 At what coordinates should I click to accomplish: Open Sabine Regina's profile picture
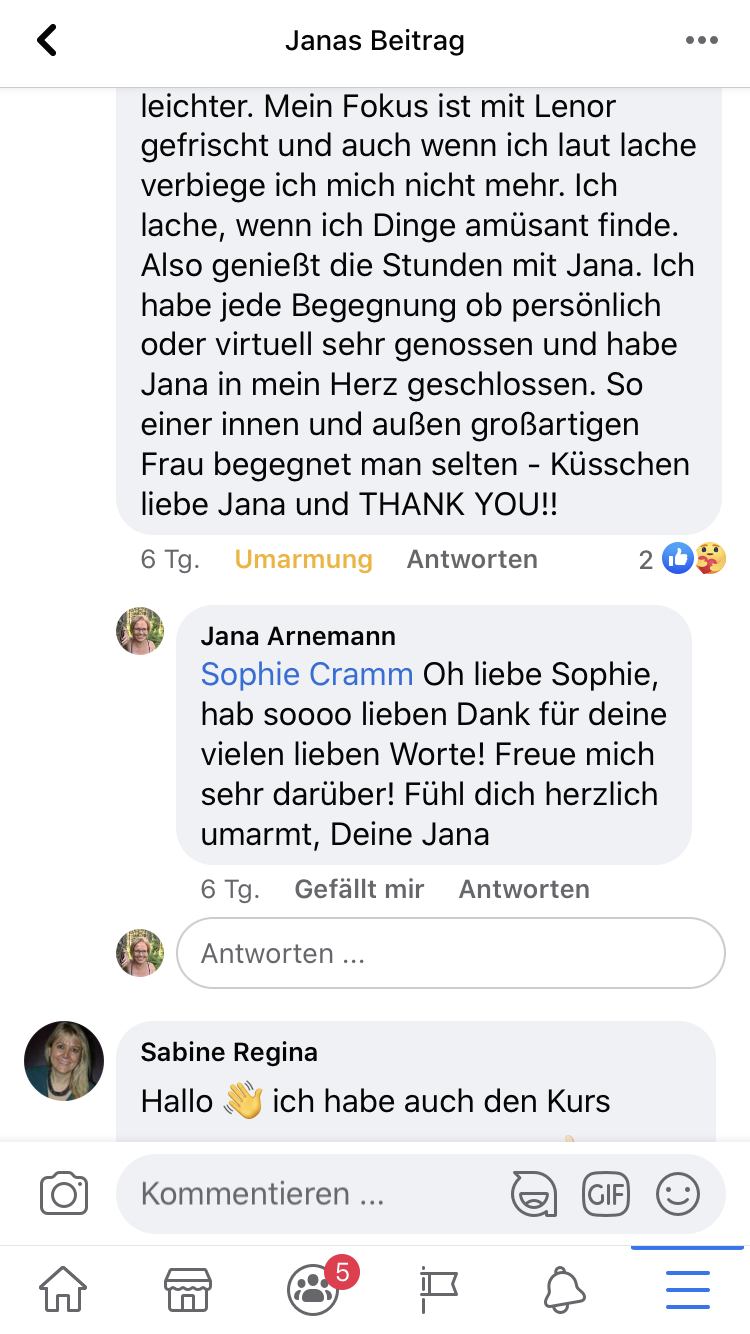click(64, 1060)
